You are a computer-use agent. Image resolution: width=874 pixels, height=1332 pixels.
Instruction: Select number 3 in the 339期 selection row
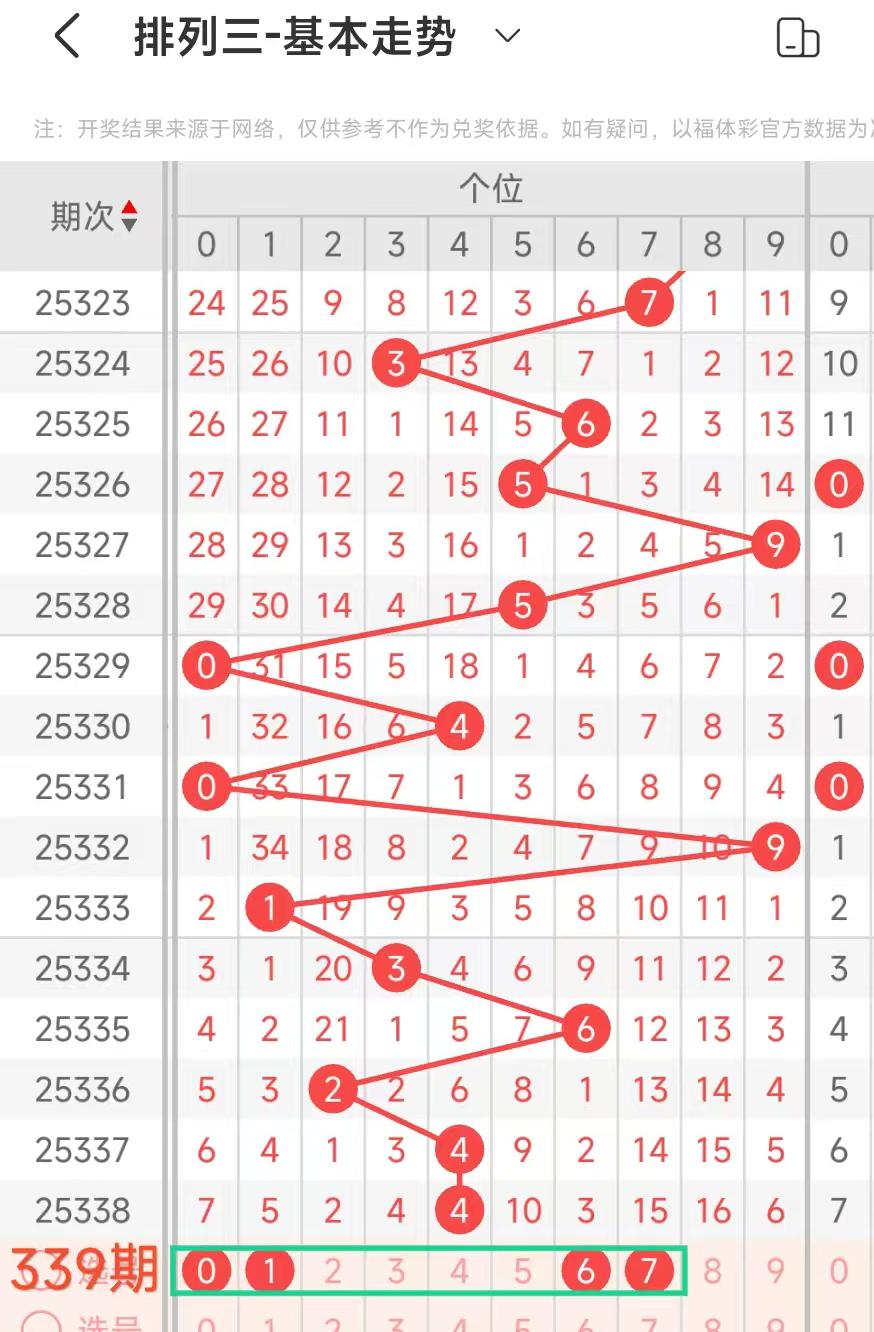pos(396,1271)
